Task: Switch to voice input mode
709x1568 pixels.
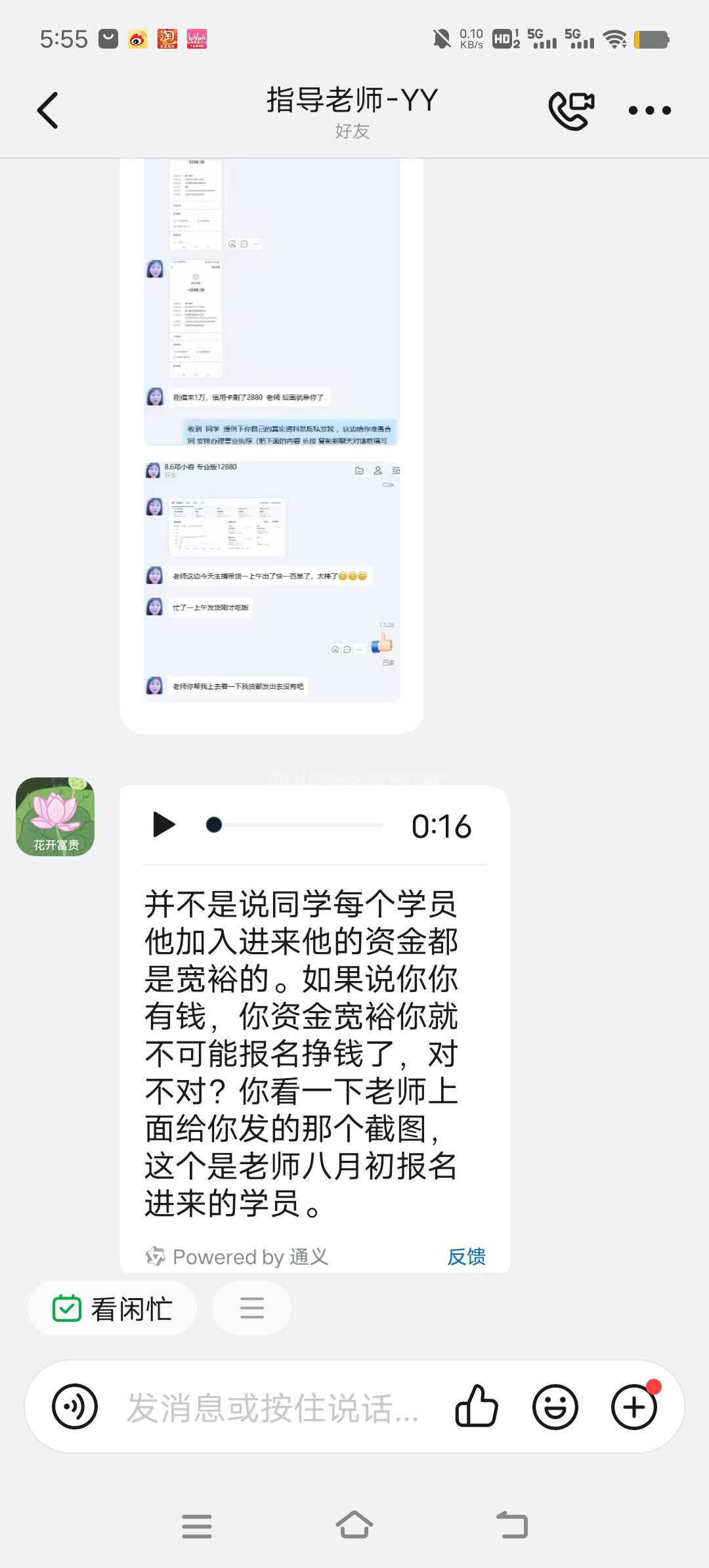Action: coord(75,1406)
